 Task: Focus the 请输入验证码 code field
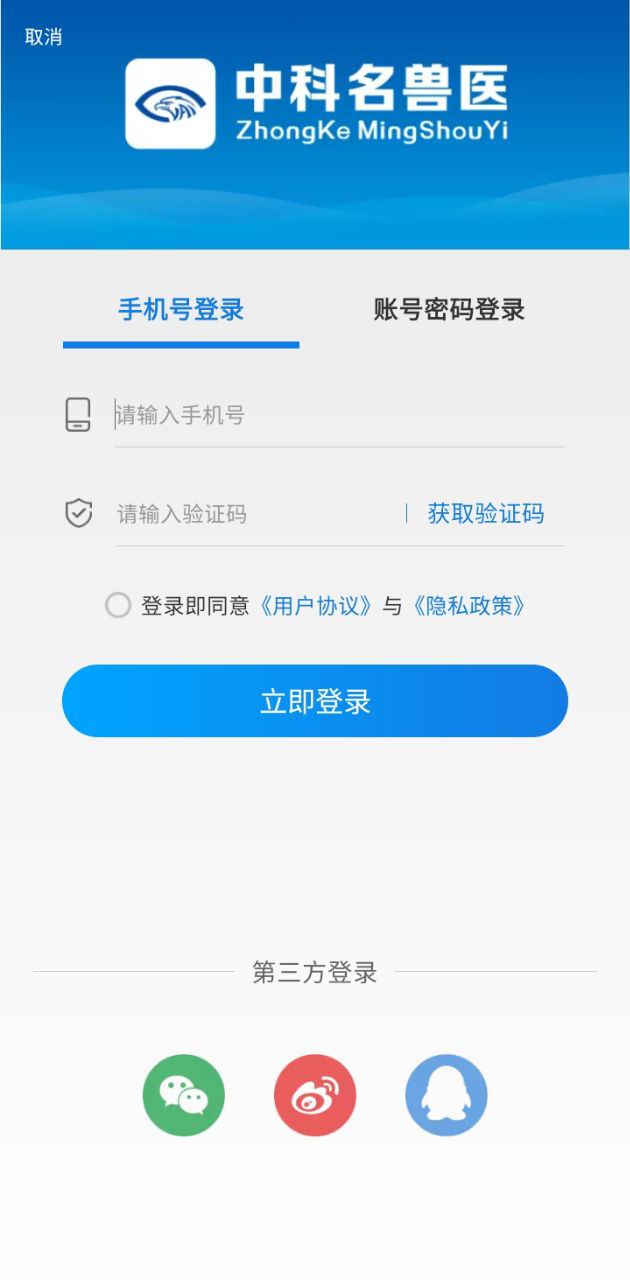click(x=255, y=515)
